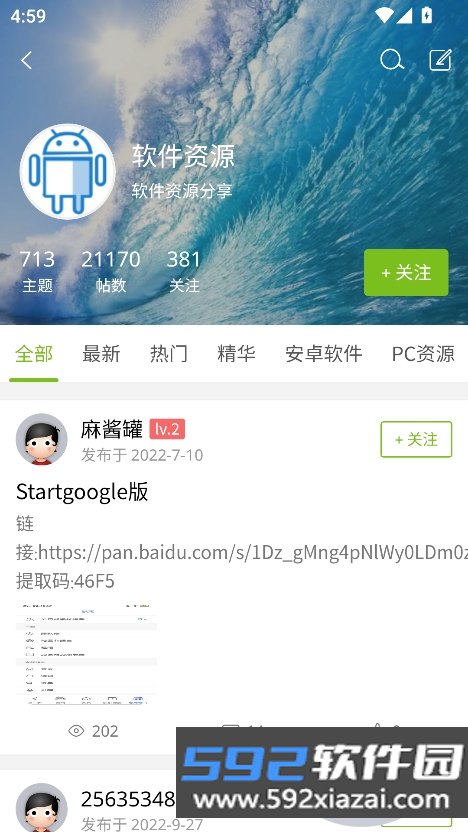Open the search icon in the header
The image size is (468, 832).
coord(392,60)
